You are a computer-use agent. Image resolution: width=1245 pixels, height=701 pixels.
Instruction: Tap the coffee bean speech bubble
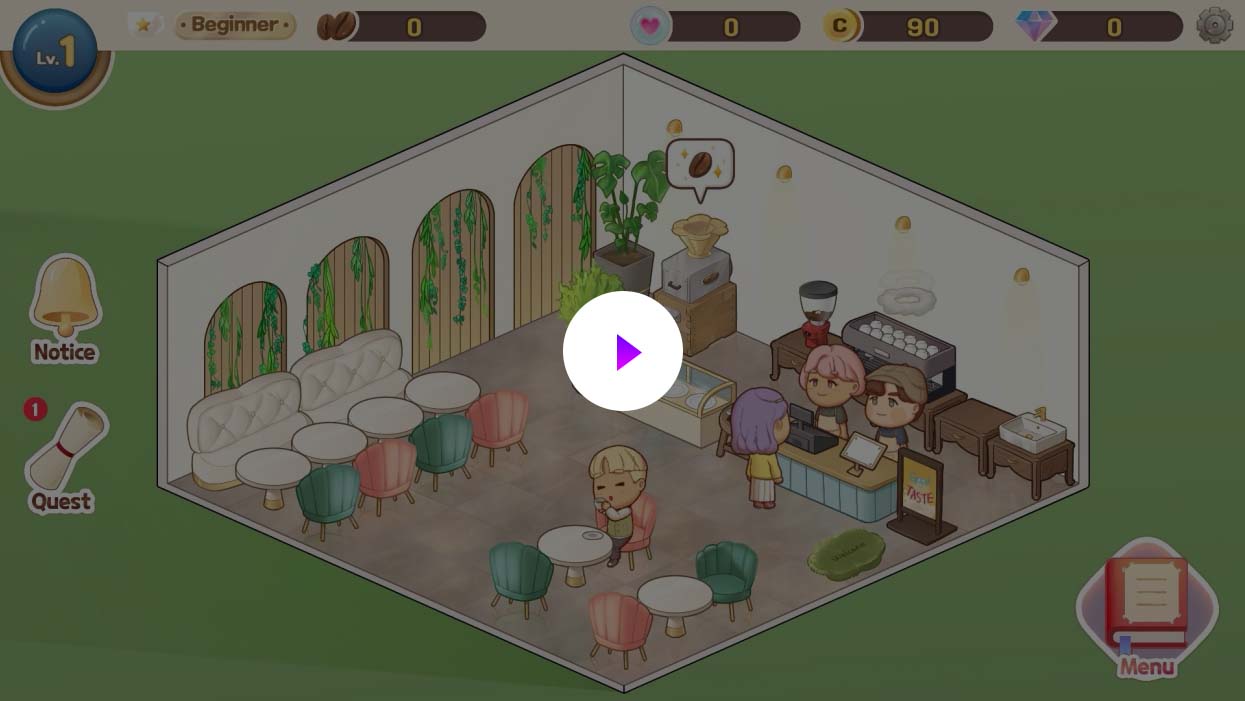[x=700, y=165]
